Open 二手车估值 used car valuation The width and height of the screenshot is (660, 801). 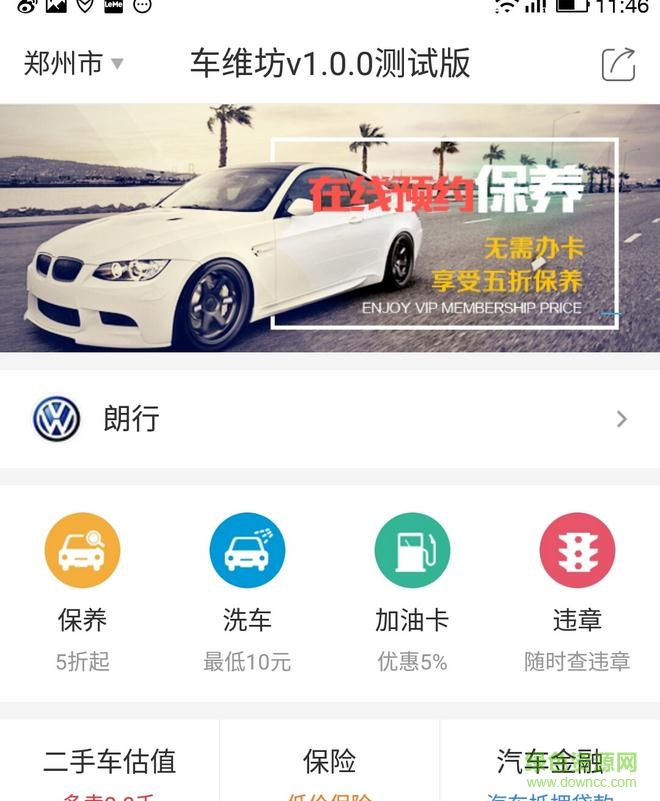110,763
